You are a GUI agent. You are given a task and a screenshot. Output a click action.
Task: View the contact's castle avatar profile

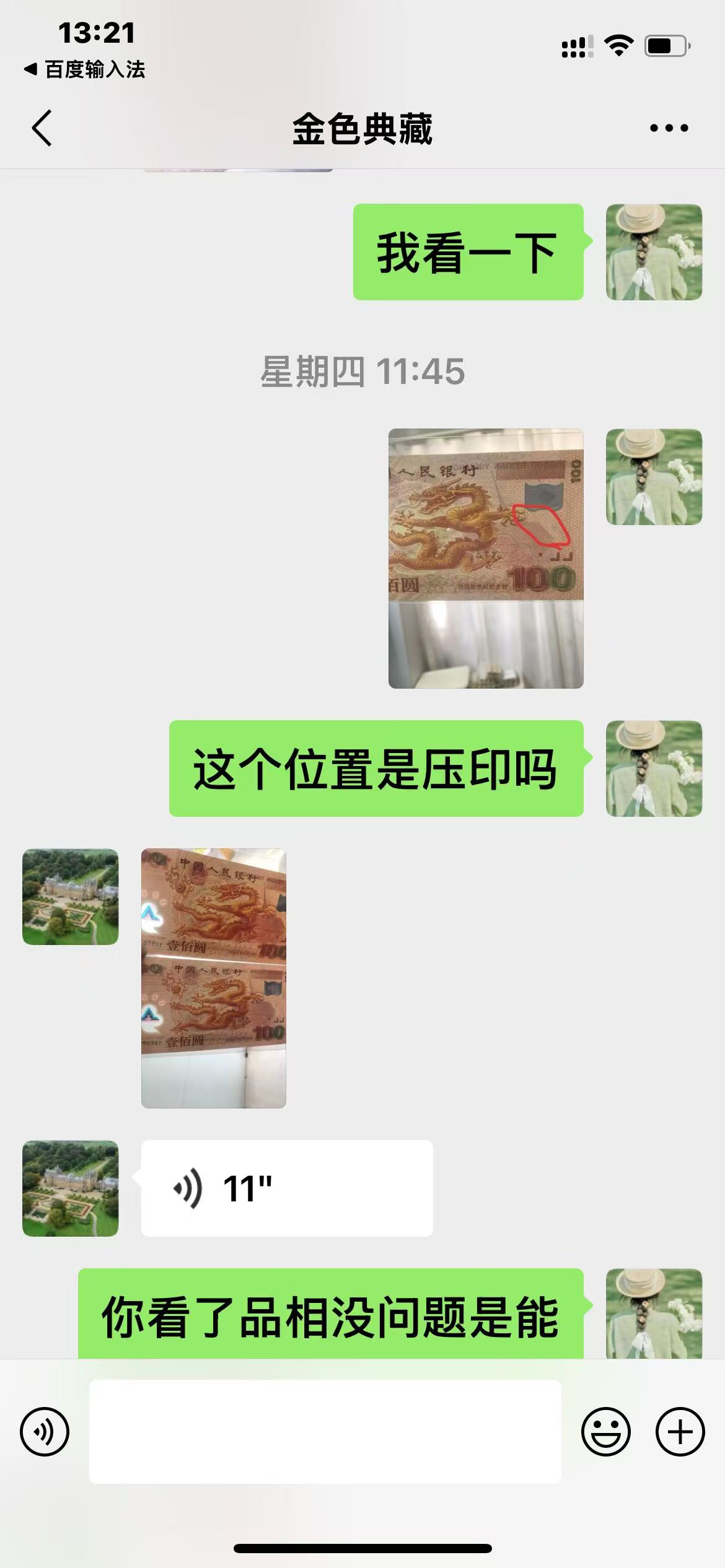tap(71, 896)
